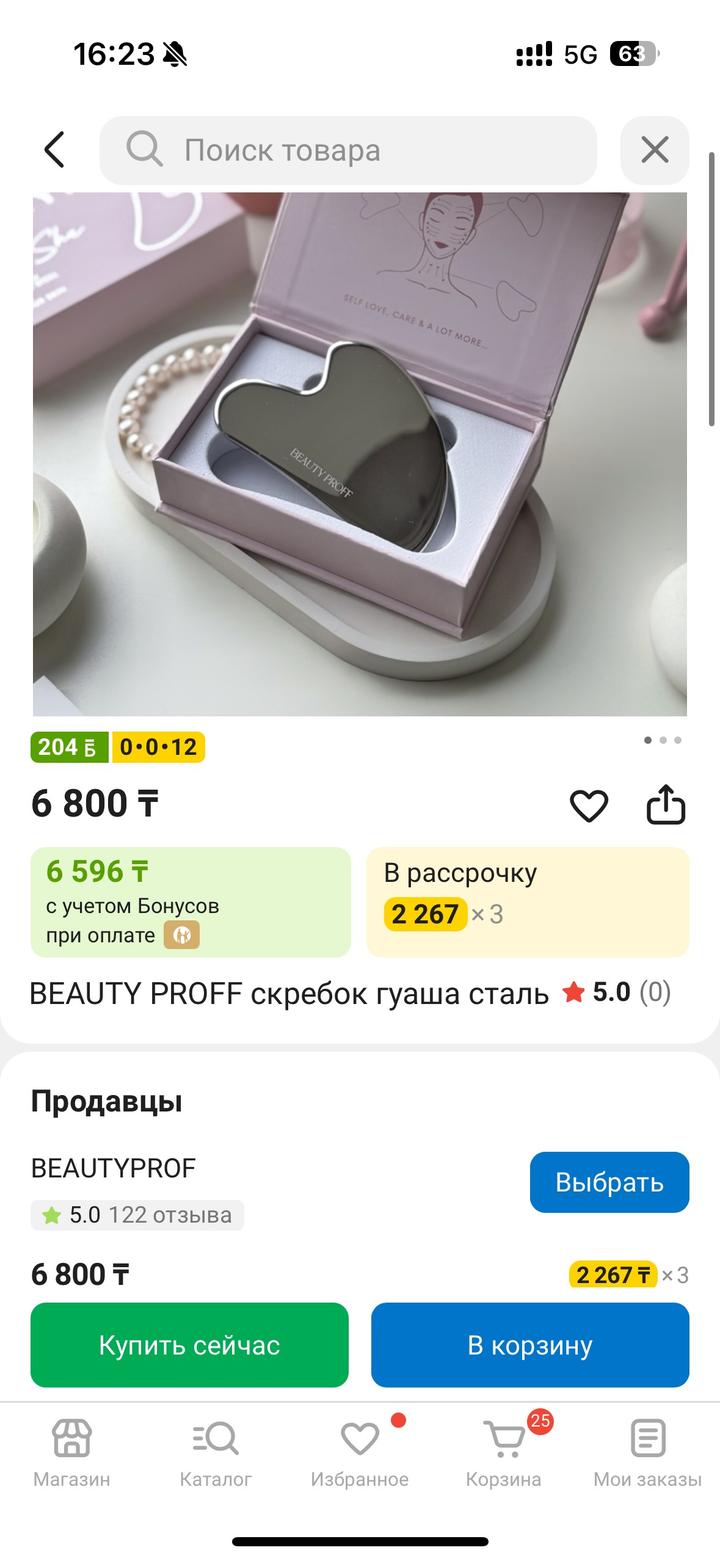Share the product using the share icon
Viewport: 720px width, 1561px height.
click(x=667, y=803)
